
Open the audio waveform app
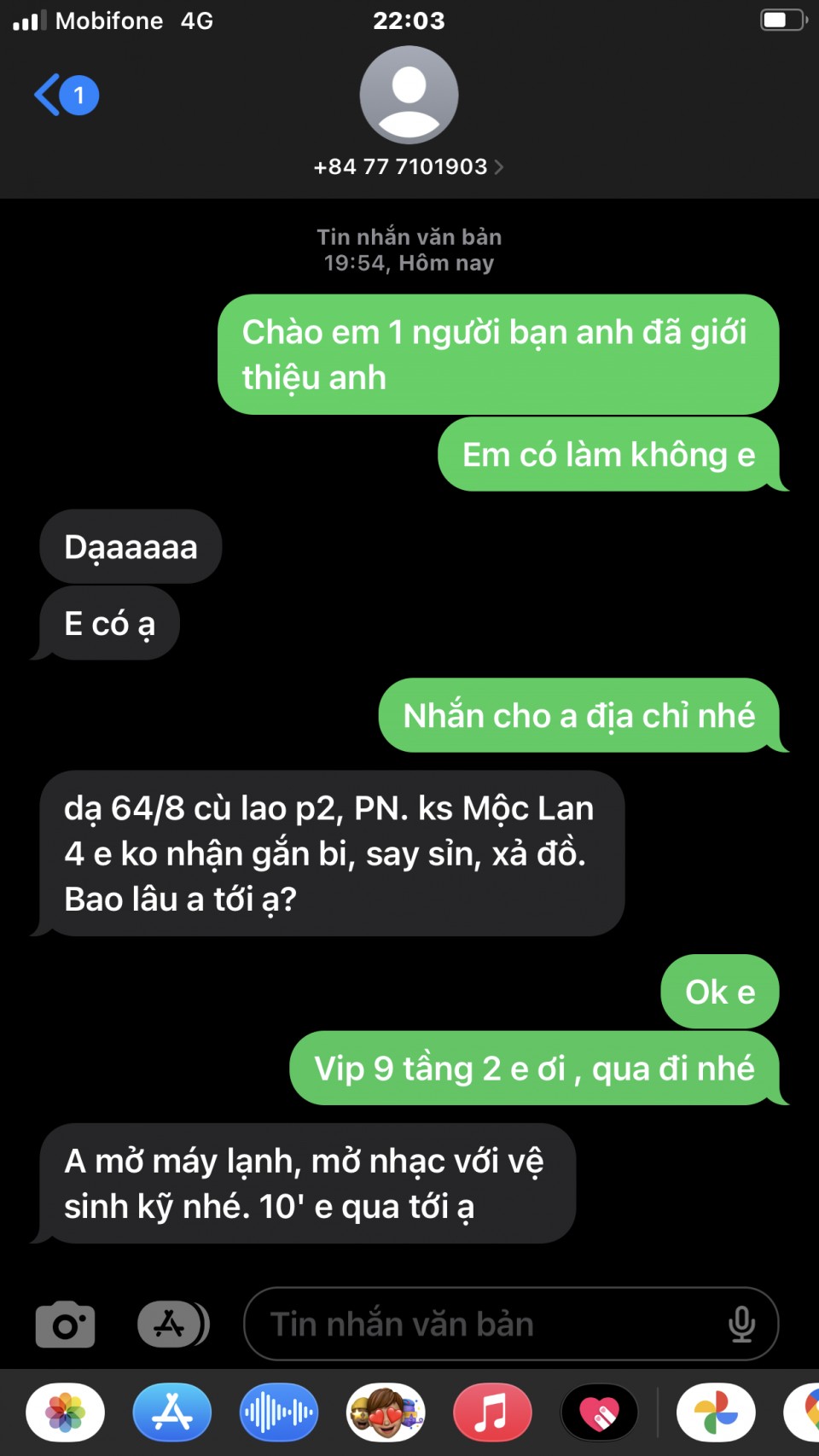pos(279,1412)
